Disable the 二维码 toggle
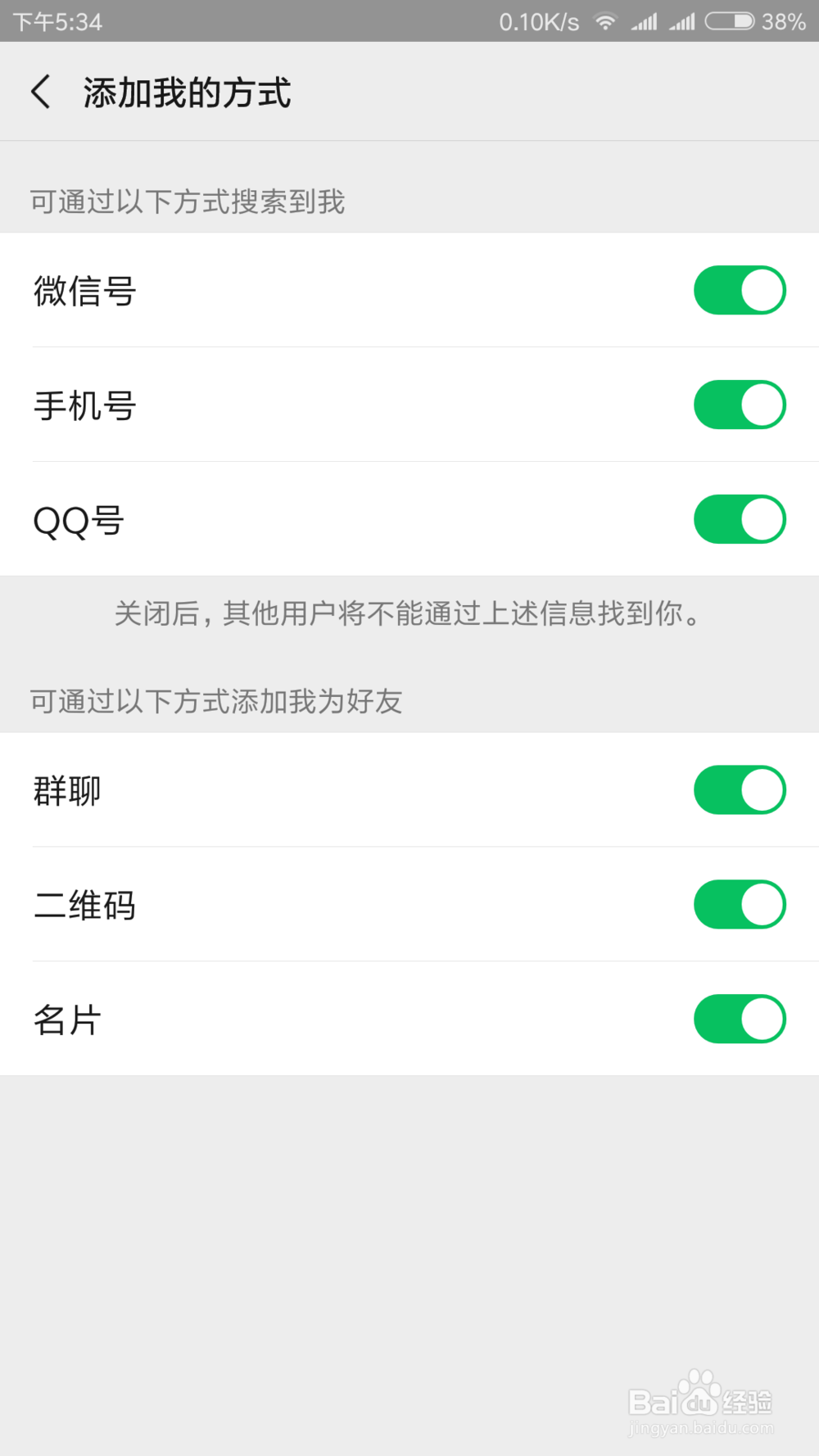Screen dimensions: 819x1456 tap(740, 904)
